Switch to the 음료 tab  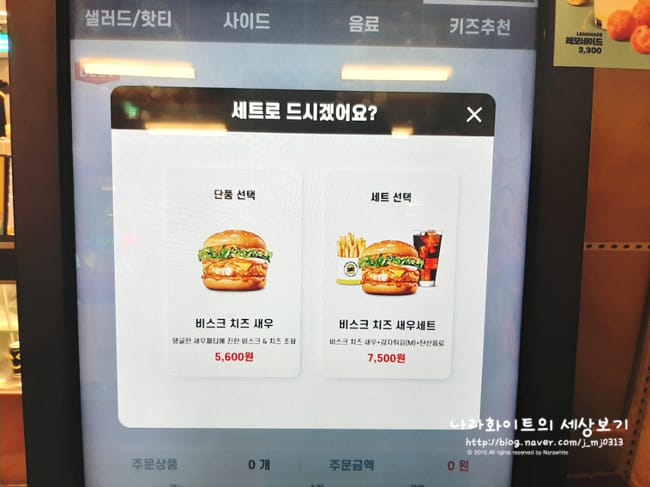pyautogui.click(x=363, y=24)
